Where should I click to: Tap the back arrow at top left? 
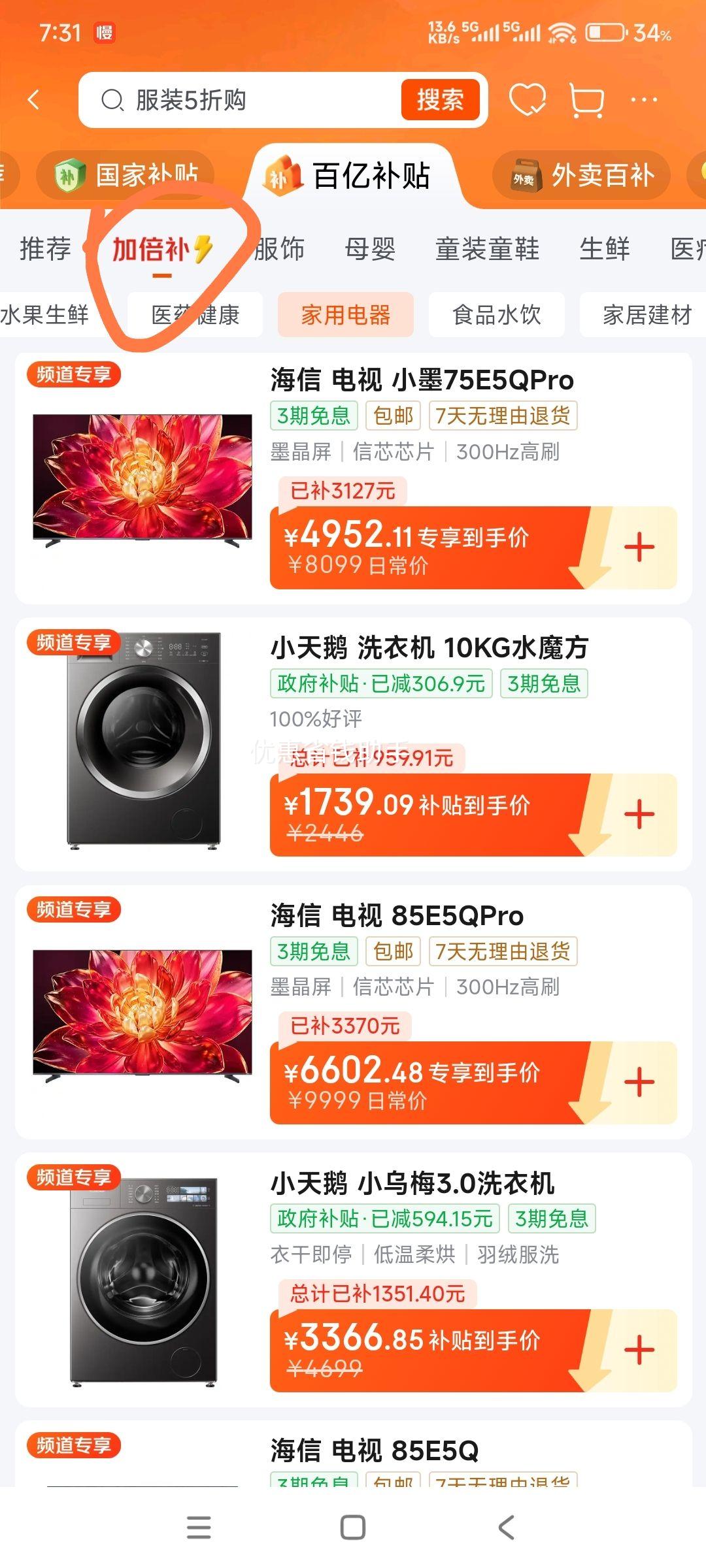point(34,100)
